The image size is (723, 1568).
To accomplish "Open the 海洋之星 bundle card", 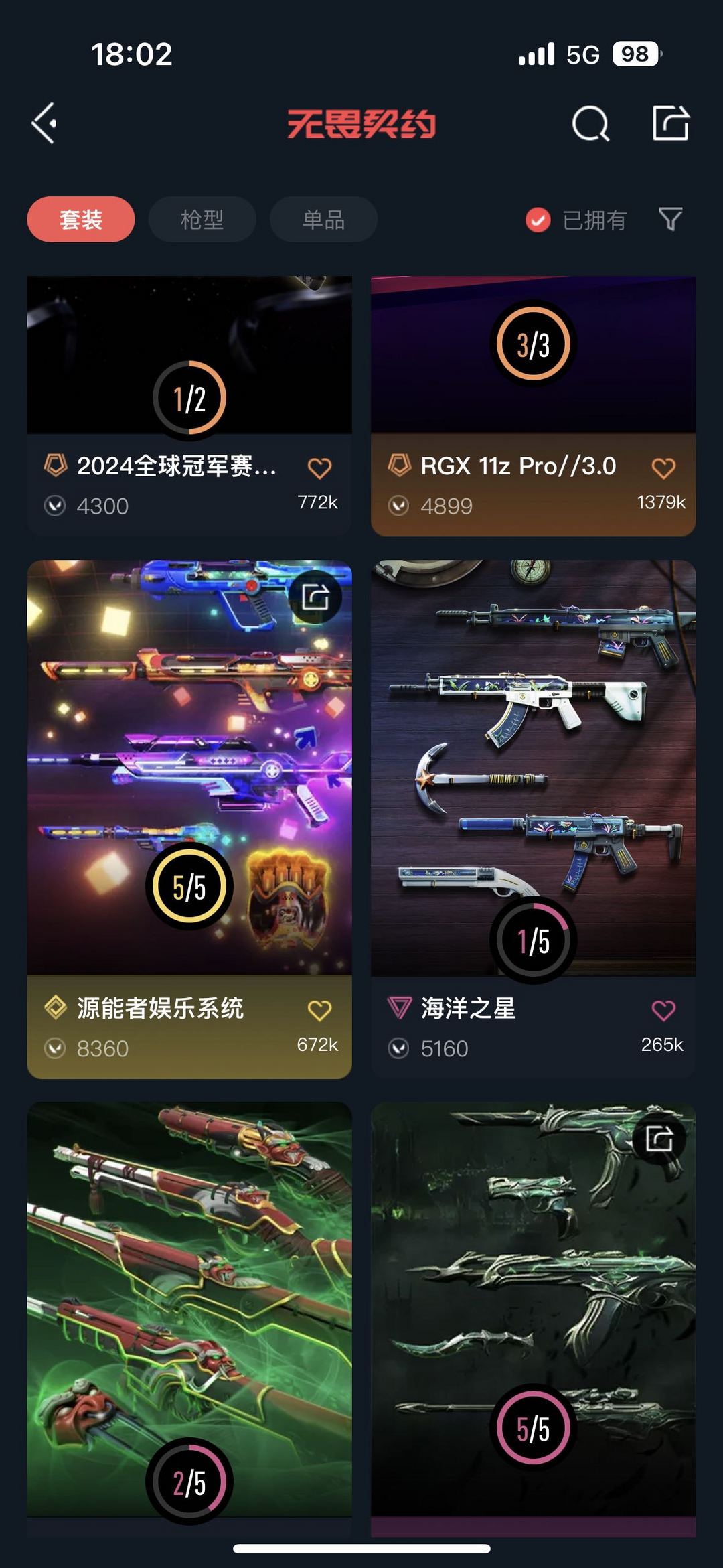I will tap(534, 819).
